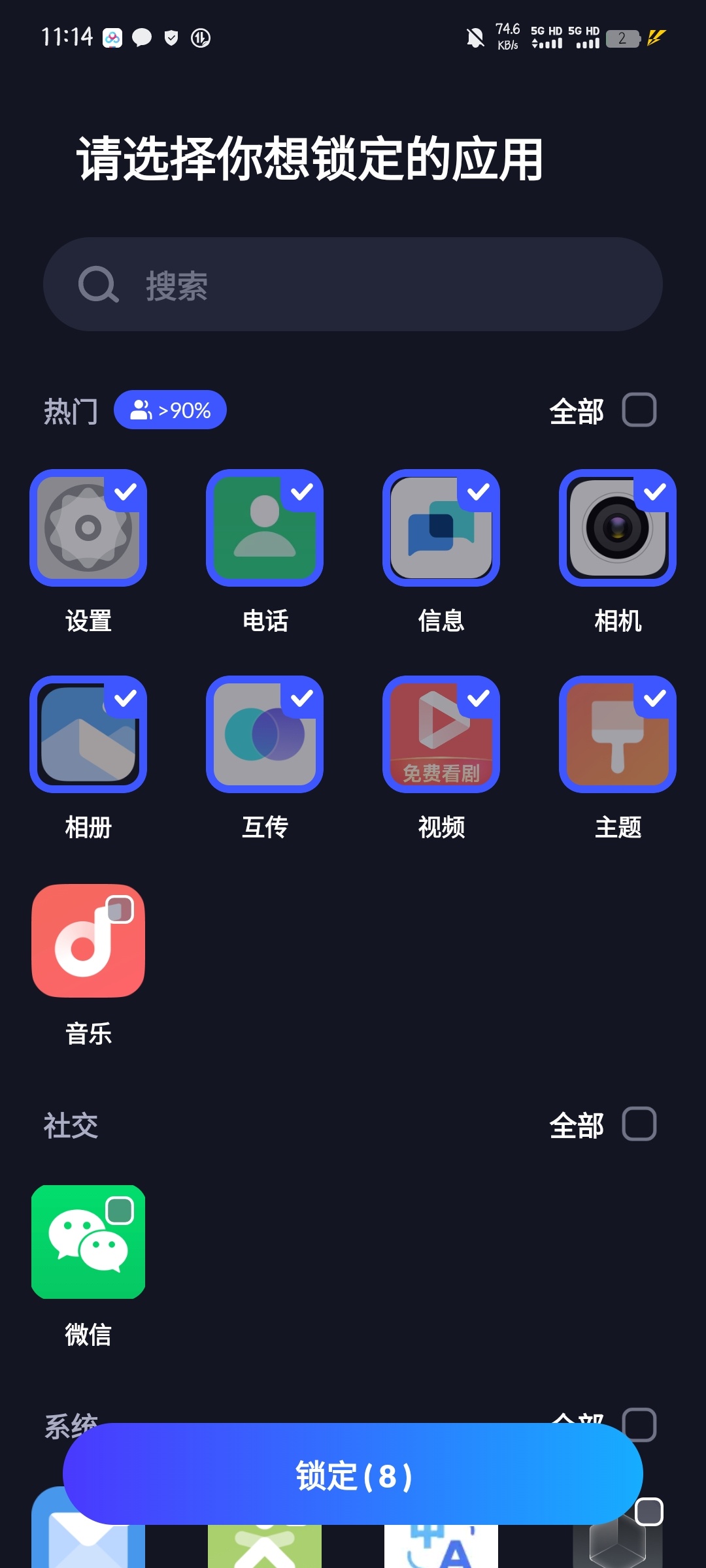Check the 全部 box for 社交
This screenshot has width=706, height=1568.
tap(639, 1124)
